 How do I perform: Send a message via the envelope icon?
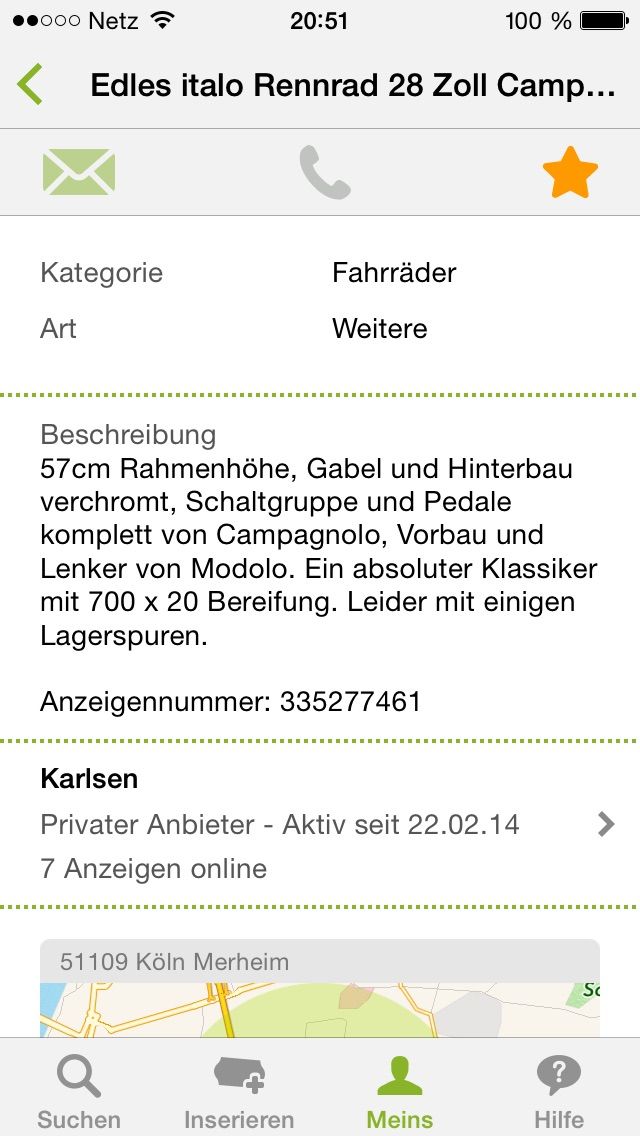pos(79,172)
